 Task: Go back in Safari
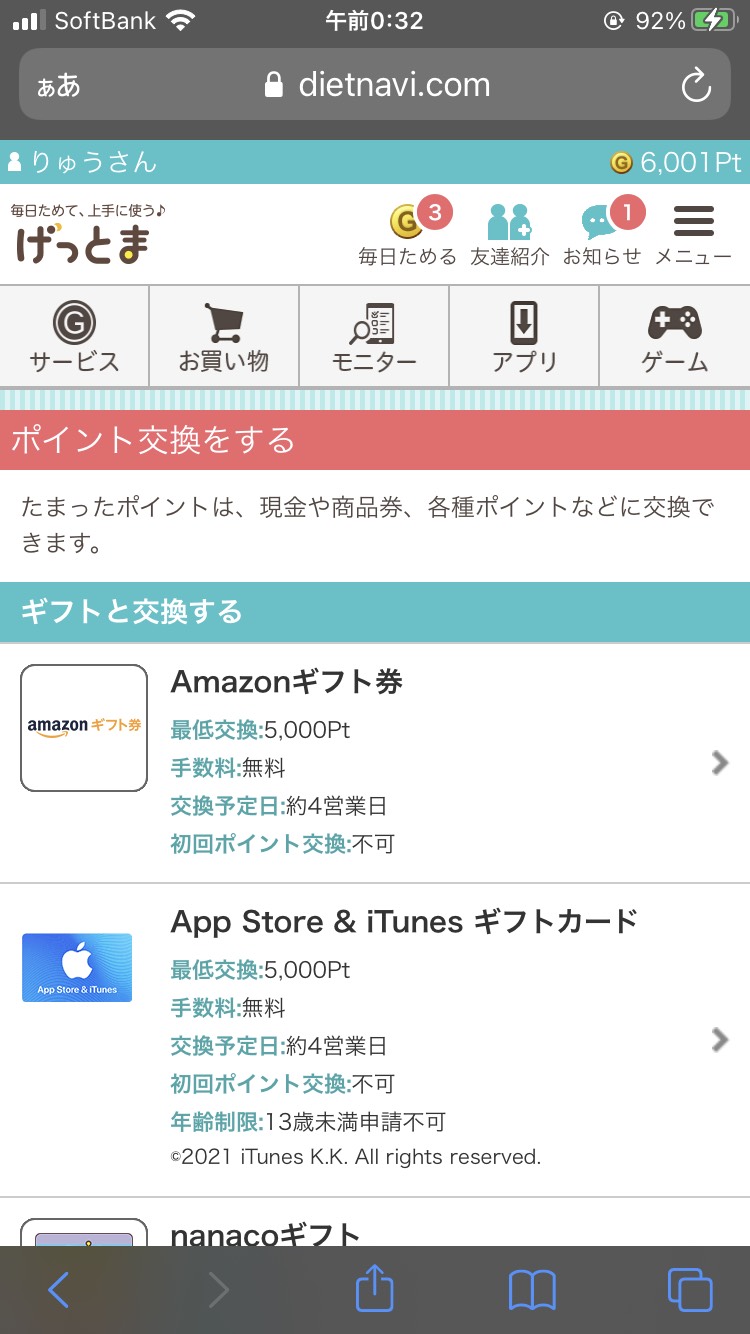[58, 1290]
